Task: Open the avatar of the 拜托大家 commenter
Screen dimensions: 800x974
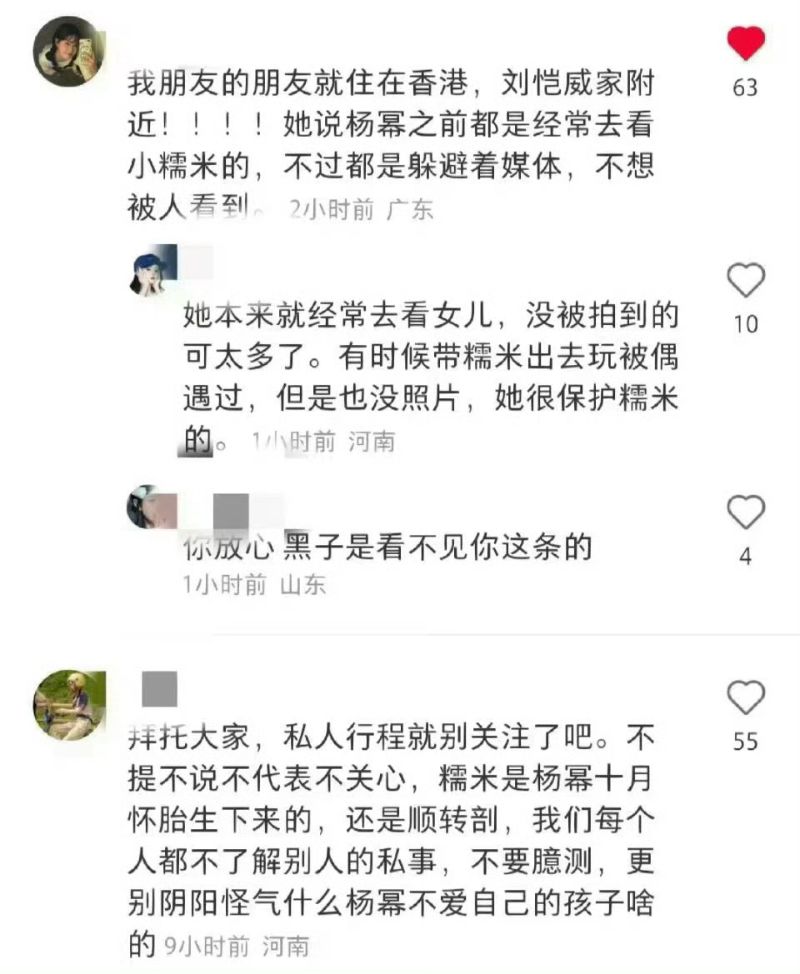Action: [69, 704]
